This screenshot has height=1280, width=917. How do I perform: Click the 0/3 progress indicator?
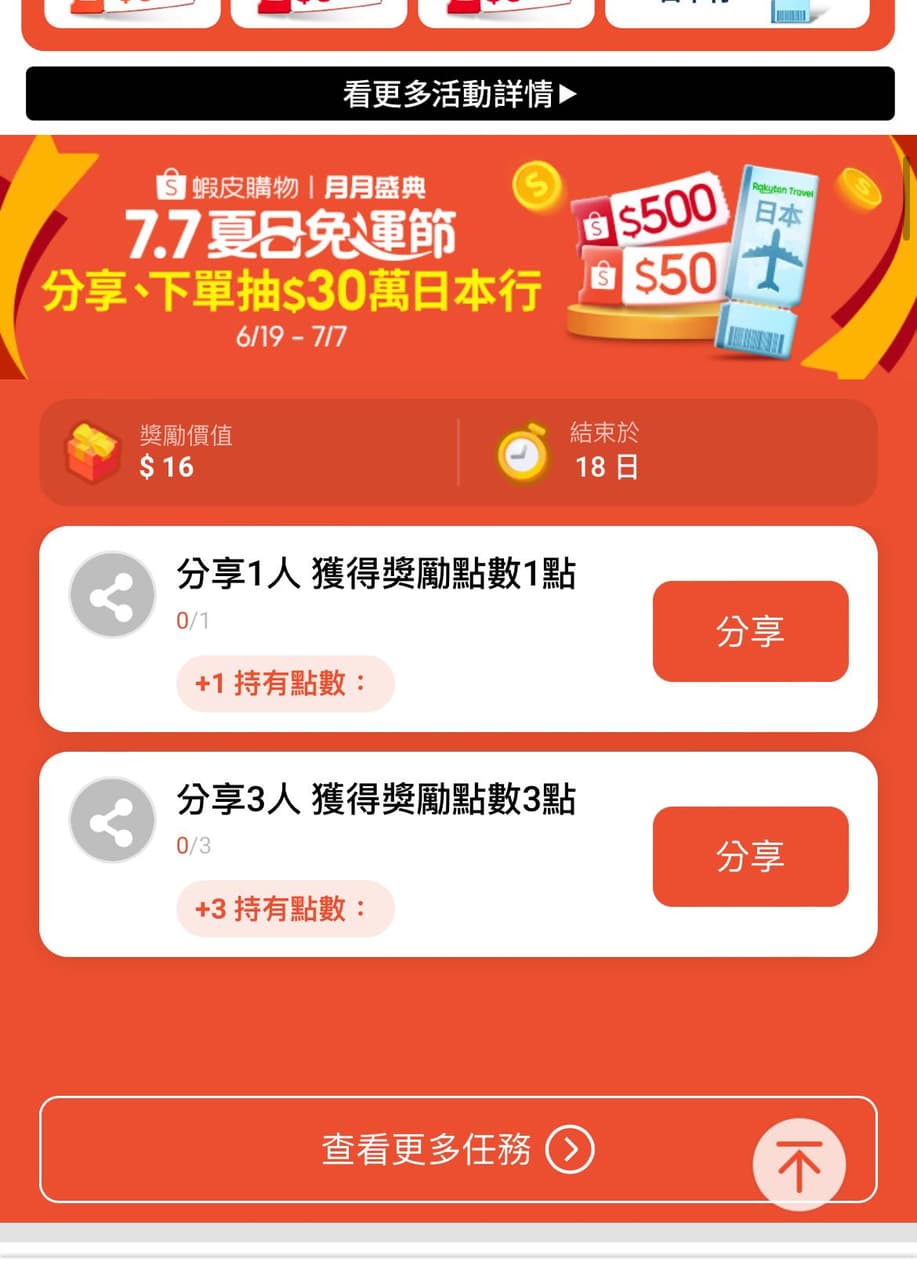(x=192, y=845)
